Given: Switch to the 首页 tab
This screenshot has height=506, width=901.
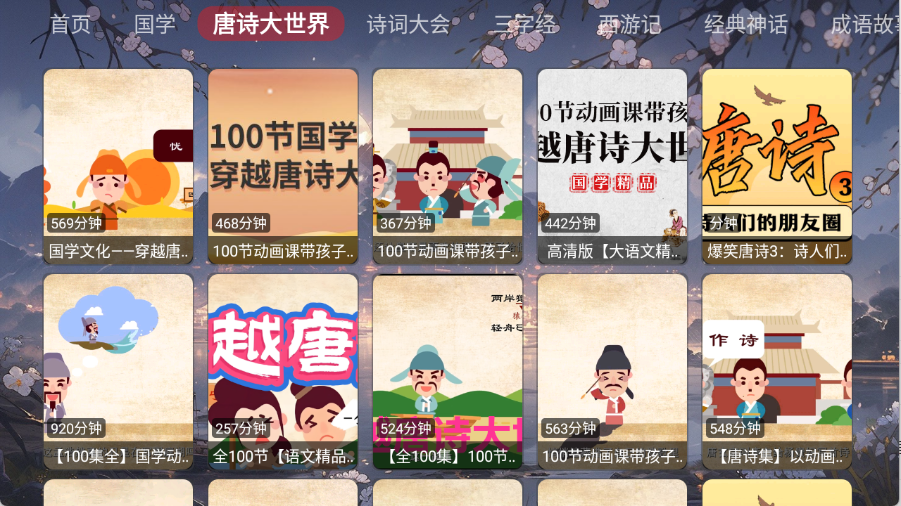Looking at the screenshot, I should point(70,24).
